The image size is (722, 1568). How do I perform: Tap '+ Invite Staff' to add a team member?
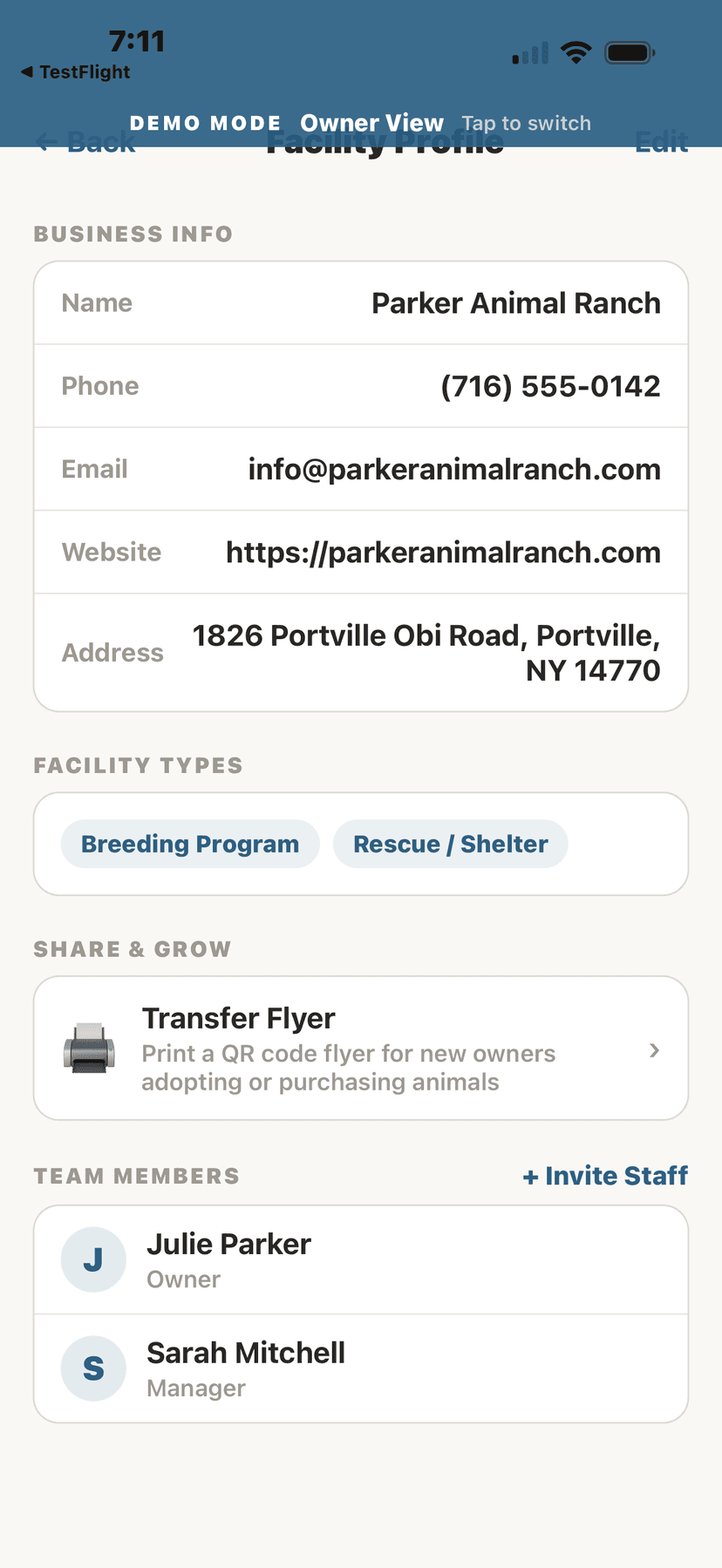point(605,1176)
